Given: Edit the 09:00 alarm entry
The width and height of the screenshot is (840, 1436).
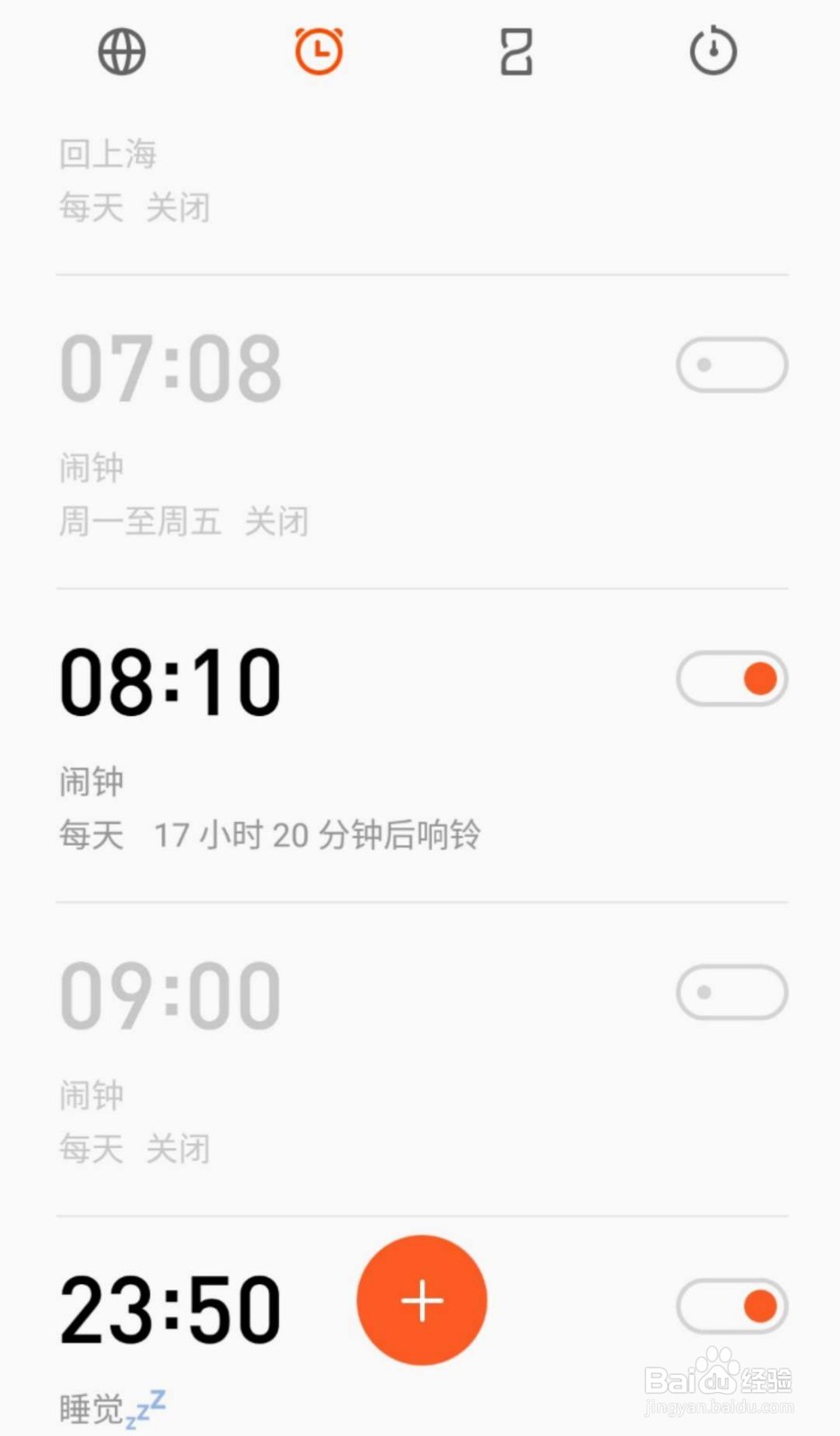Looking at the screenshot, I should pos(171,993).
